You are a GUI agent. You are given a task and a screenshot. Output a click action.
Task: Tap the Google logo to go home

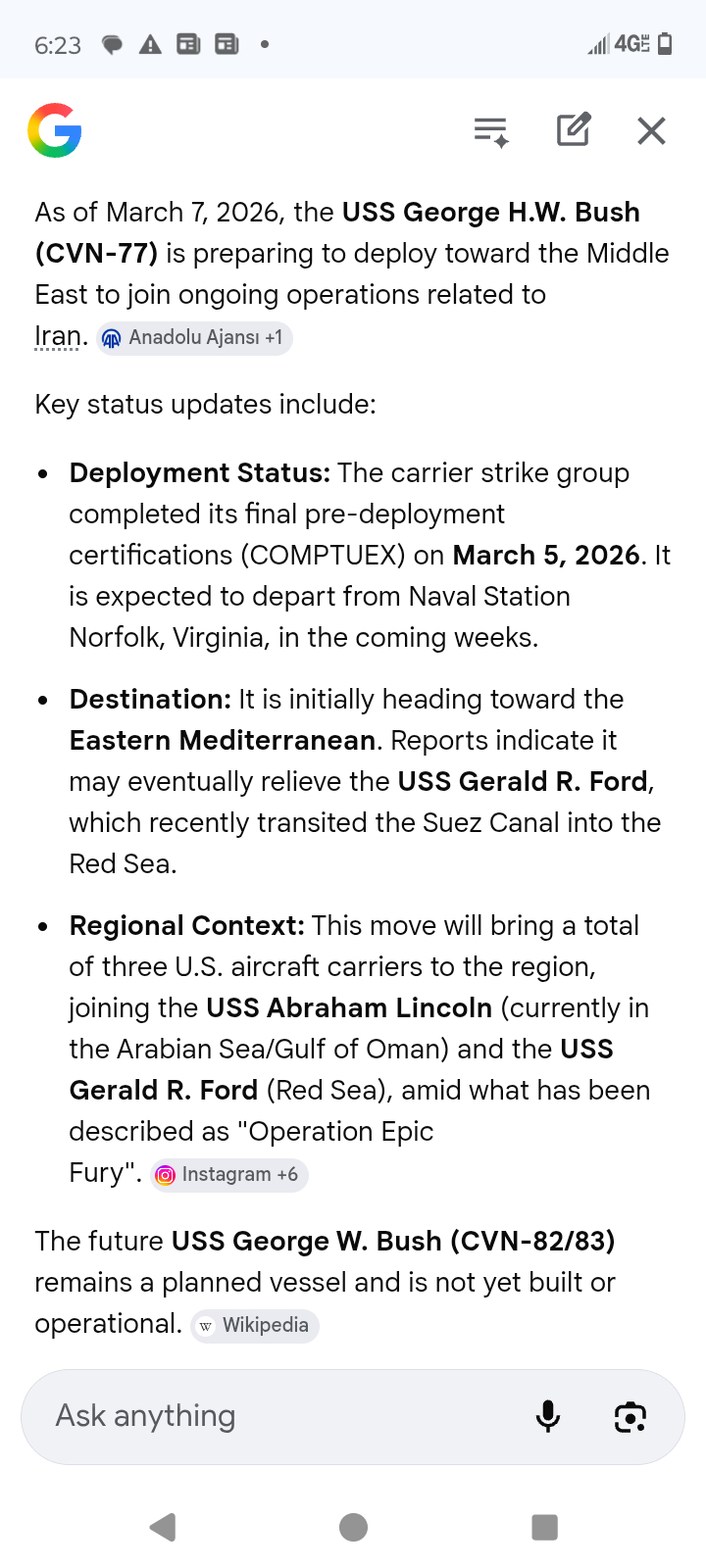click(x=55, y=130)
